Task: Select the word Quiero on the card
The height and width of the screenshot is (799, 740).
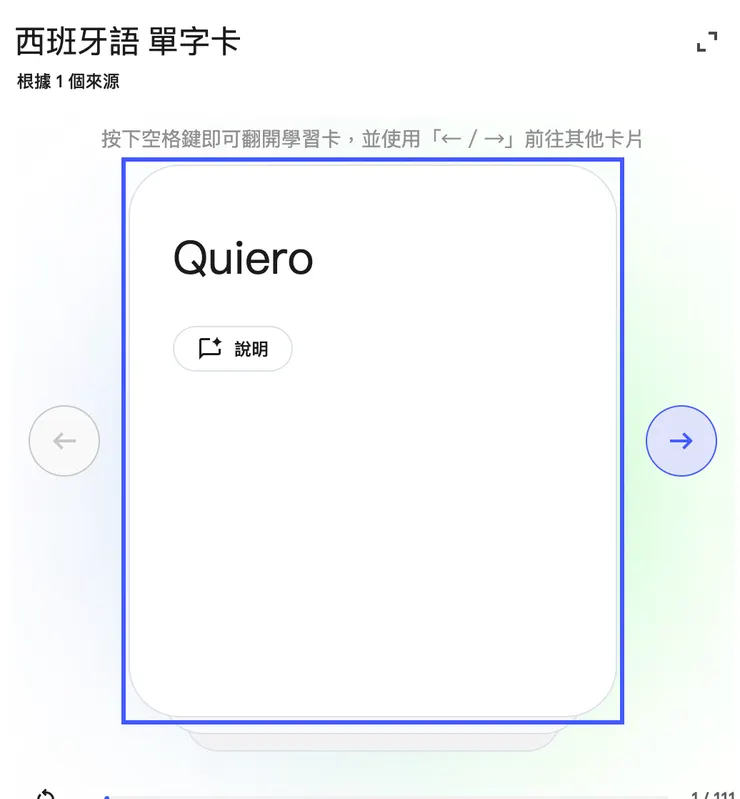Action: (243, 258)
